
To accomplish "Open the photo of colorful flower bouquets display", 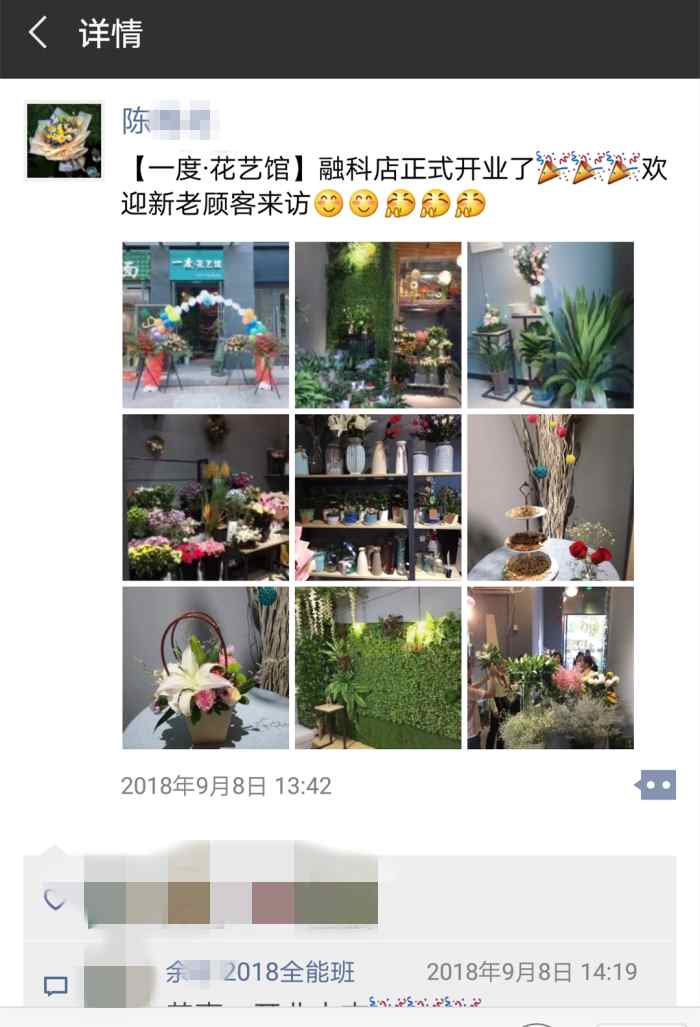I will pyautogui.click(x=205, y=497).
